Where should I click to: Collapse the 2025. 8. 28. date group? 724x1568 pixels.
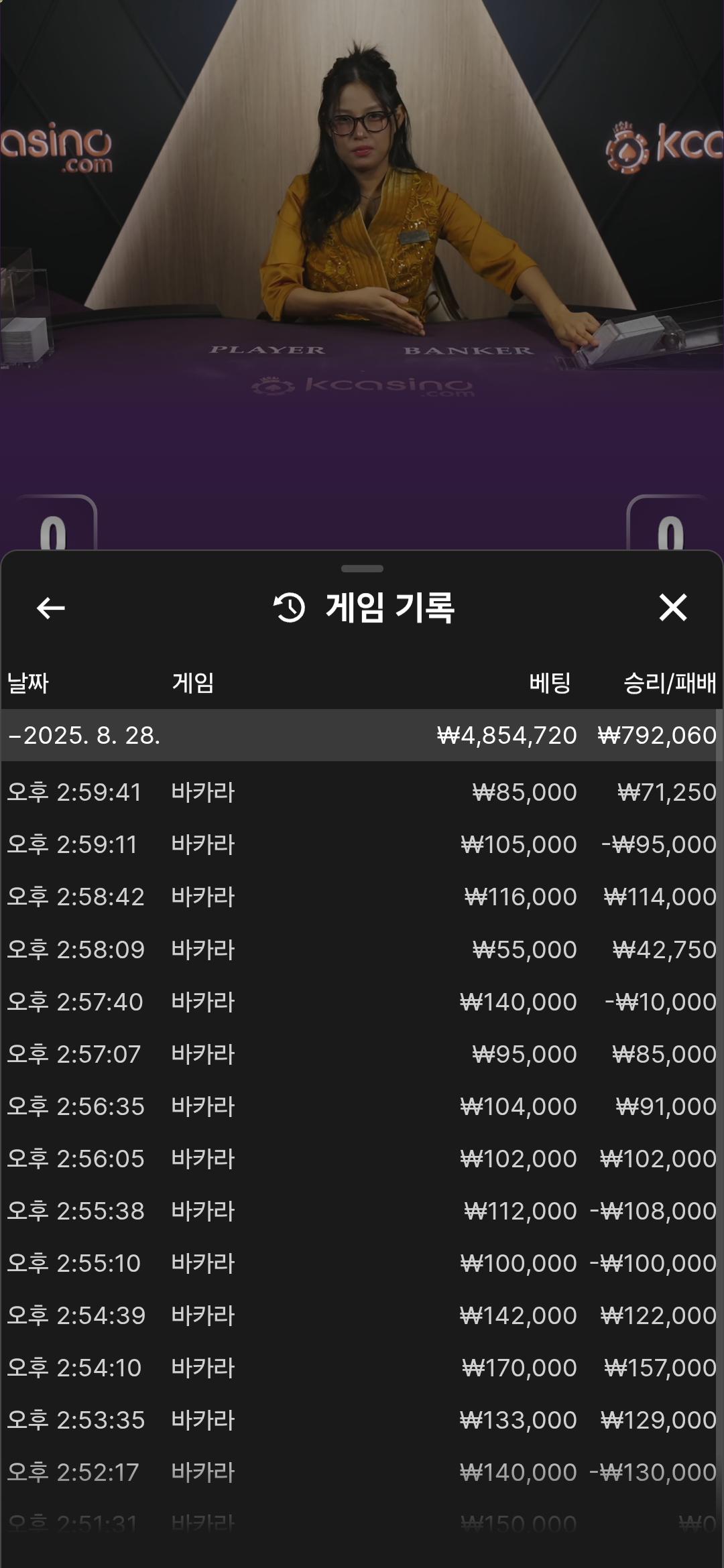pos(84,736)
